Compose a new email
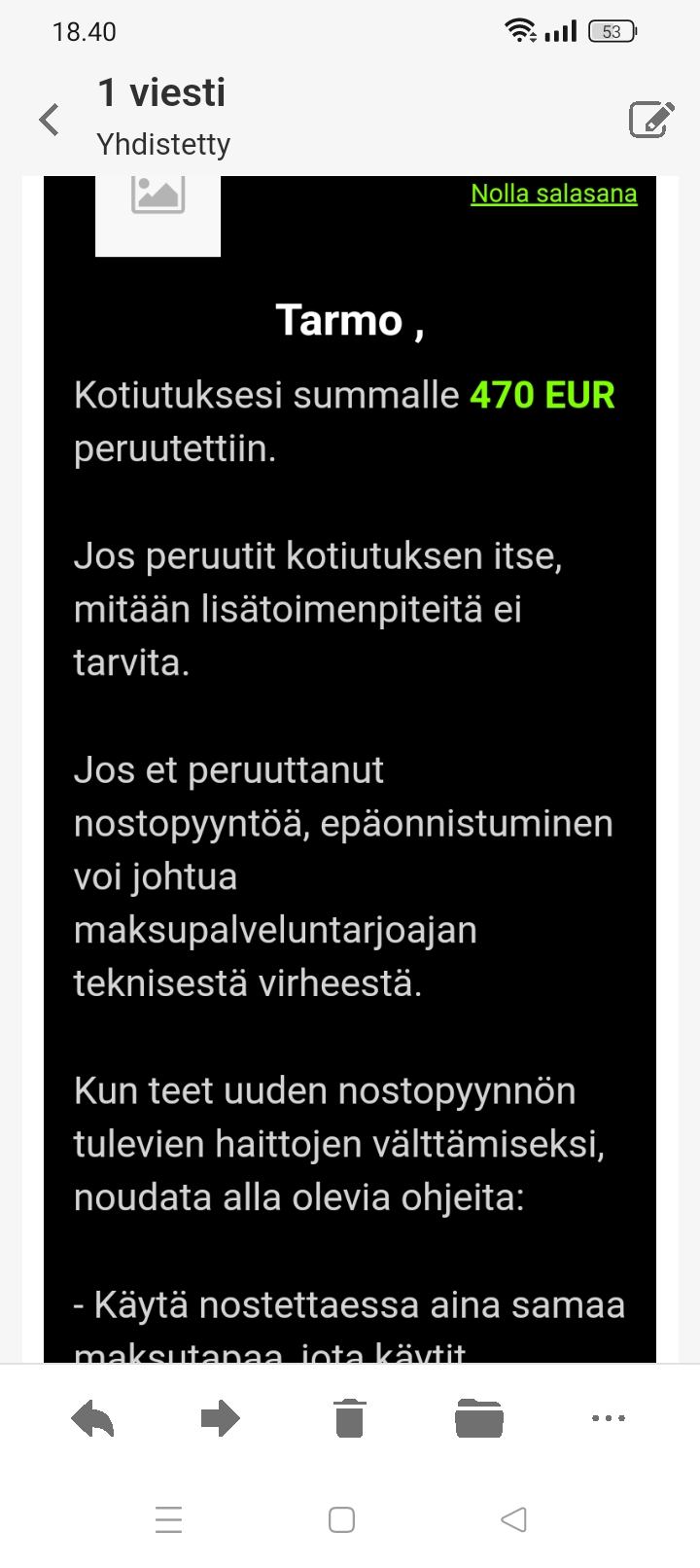This screenshot has height=1568, width=700. point(650,120)
